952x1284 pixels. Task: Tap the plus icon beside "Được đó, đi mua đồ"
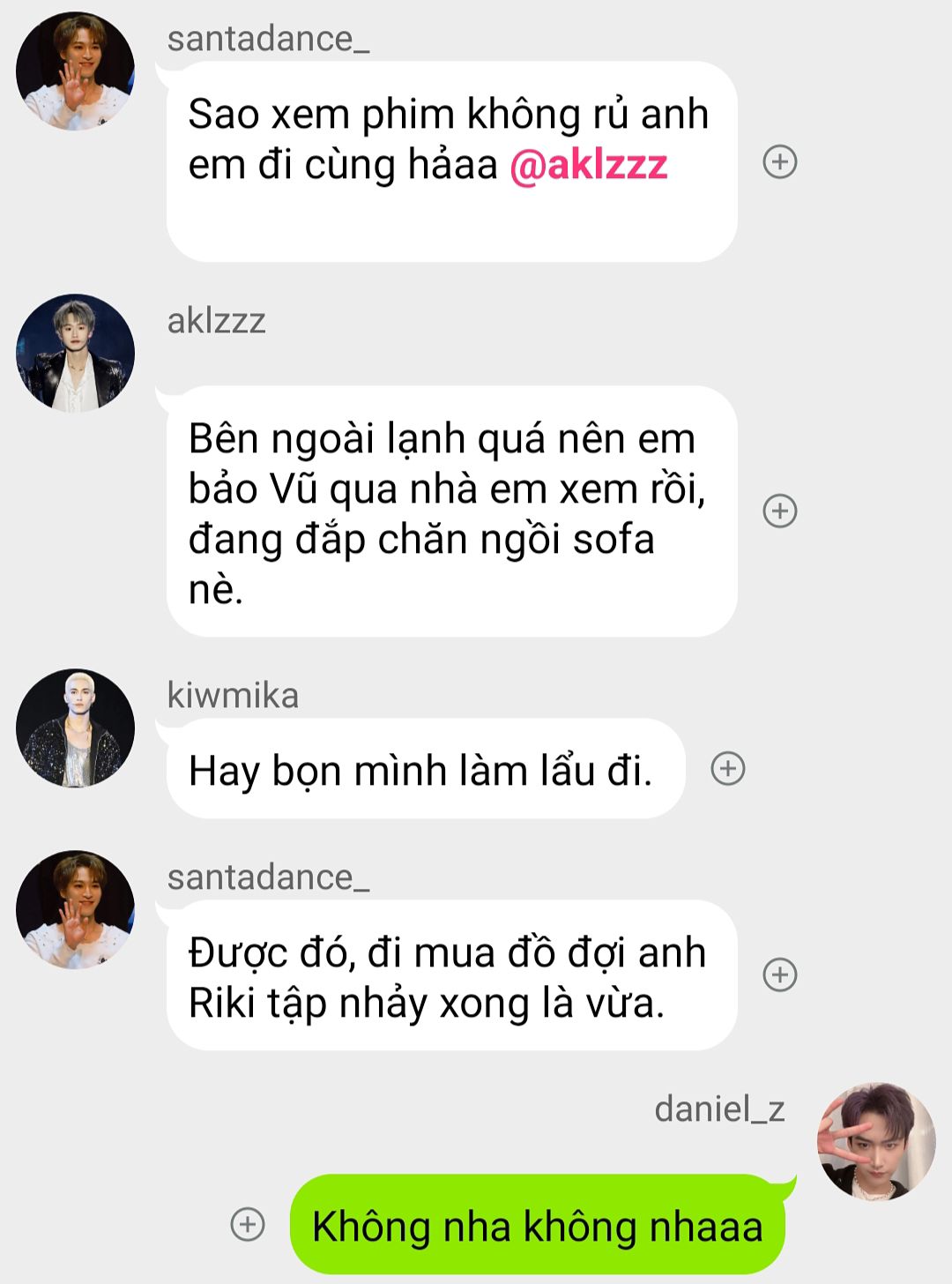(x=779, y=975)
